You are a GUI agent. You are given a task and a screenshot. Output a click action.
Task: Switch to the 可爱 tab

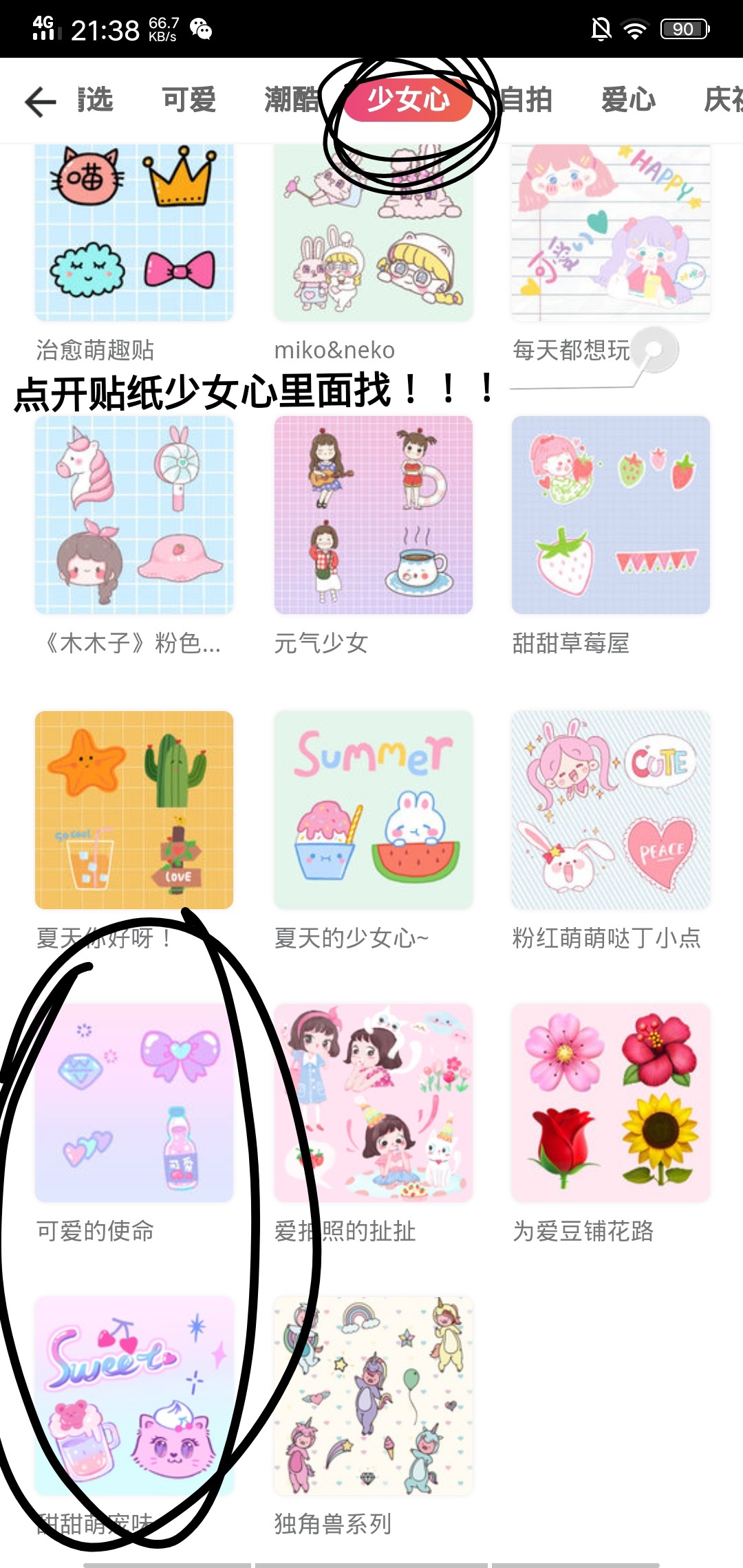[189, 100]
